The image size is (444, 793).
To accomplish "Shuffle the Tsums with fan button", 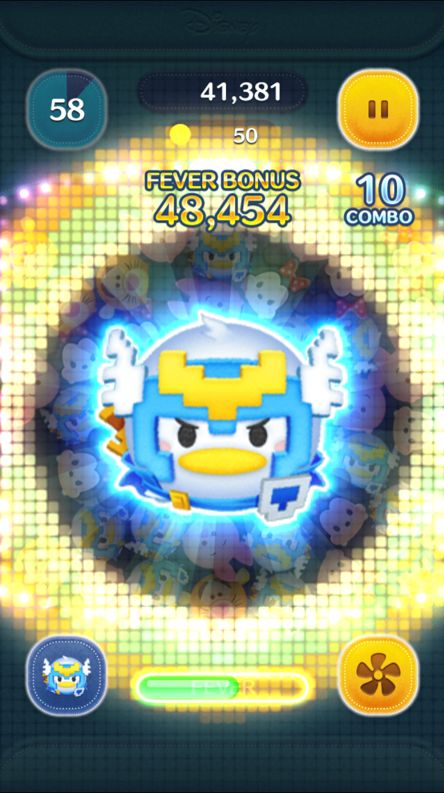I will [x=378, y=675].
